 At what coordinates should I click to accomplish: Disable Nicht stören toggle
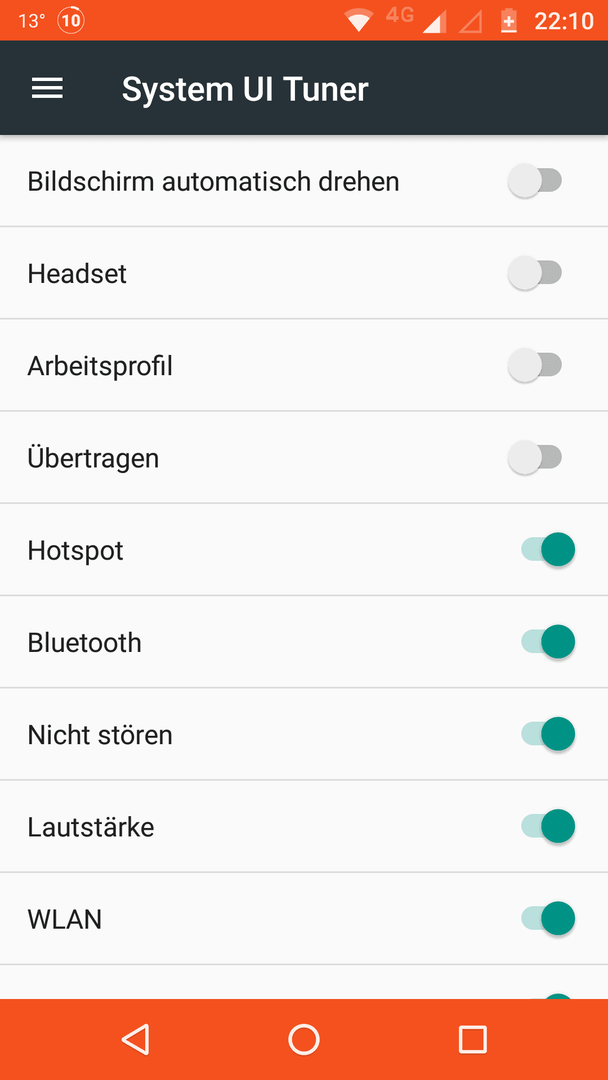click(x=548, y=734)
